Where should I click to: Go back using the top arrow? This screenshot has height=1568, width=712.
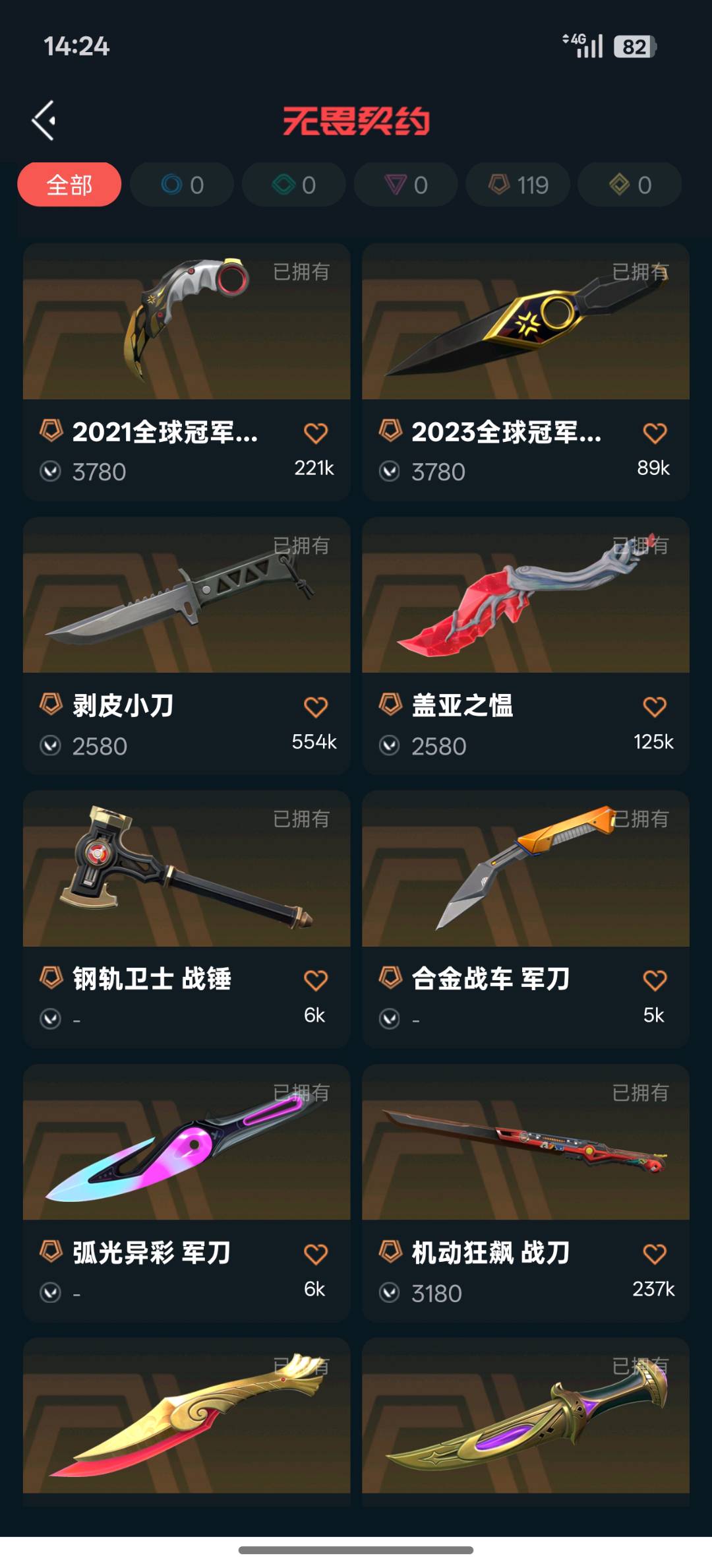tap(44, 121)
